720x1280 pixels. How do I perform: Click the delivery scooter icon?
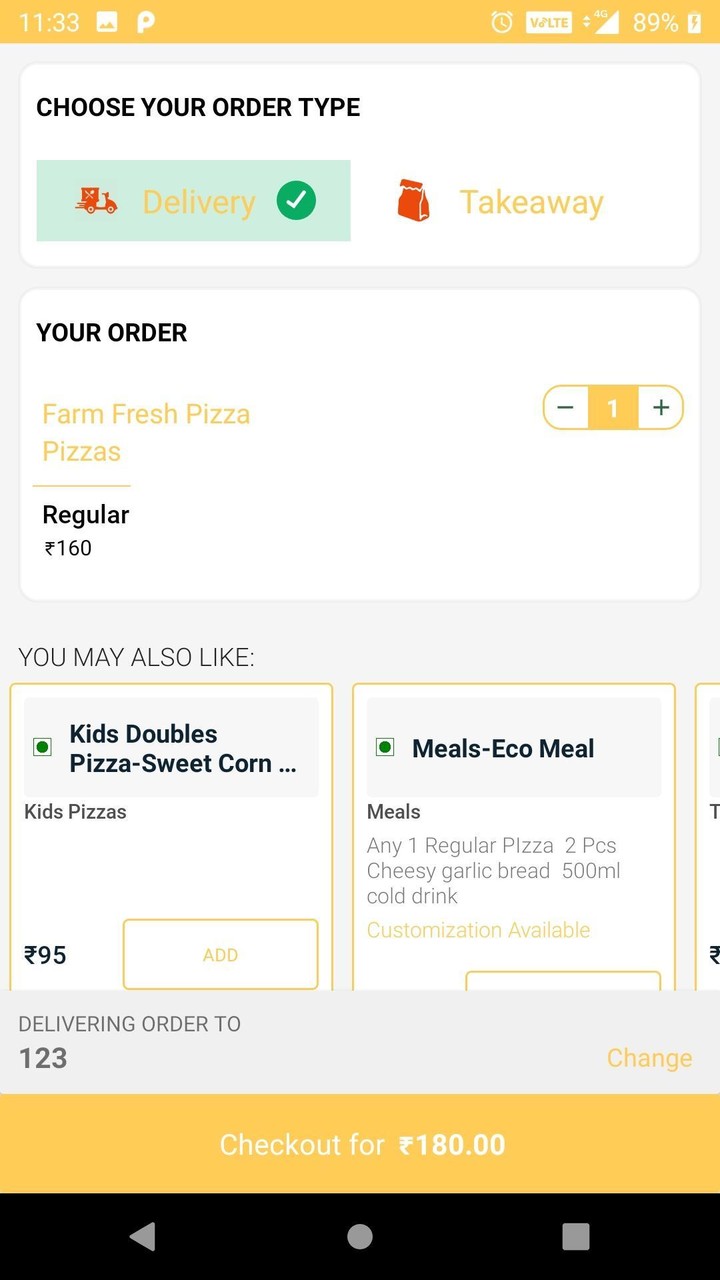tap(95, 201)
